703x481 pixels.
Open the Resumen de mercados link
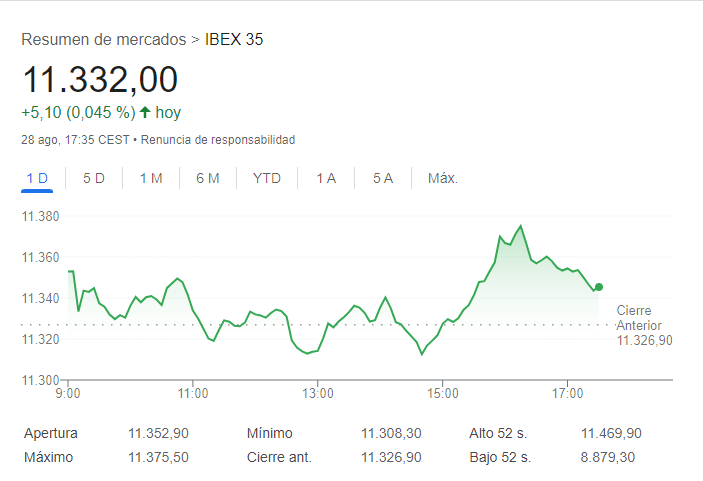104,40
